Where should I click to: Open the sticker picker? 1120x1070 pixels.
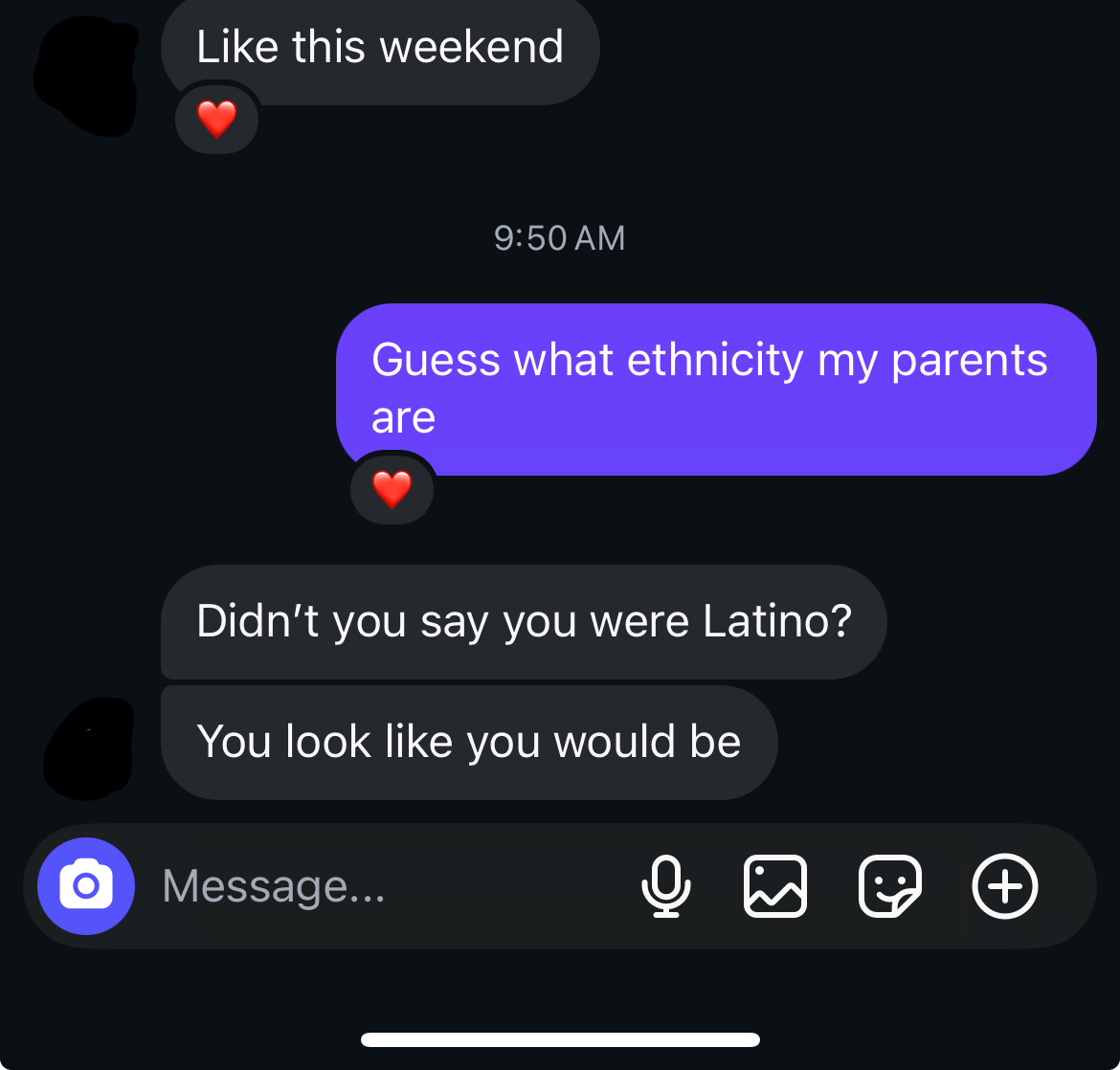[x=890, y=886]
